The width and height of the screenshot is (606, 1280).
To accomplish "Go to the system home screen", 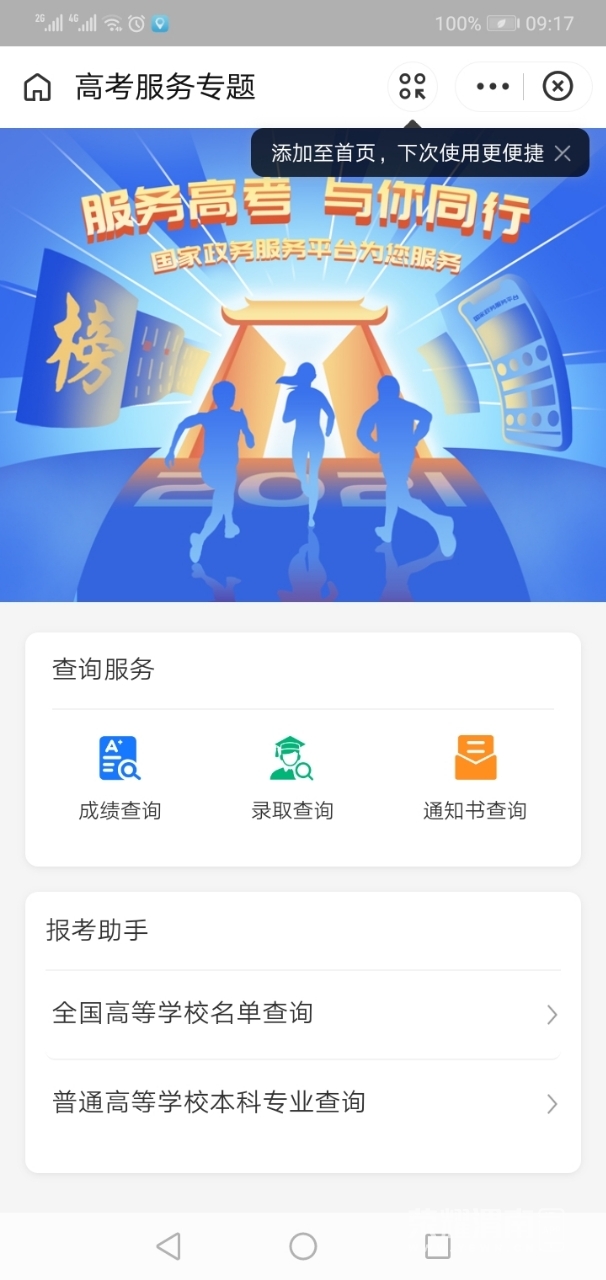I will [x=303, y=1246].
